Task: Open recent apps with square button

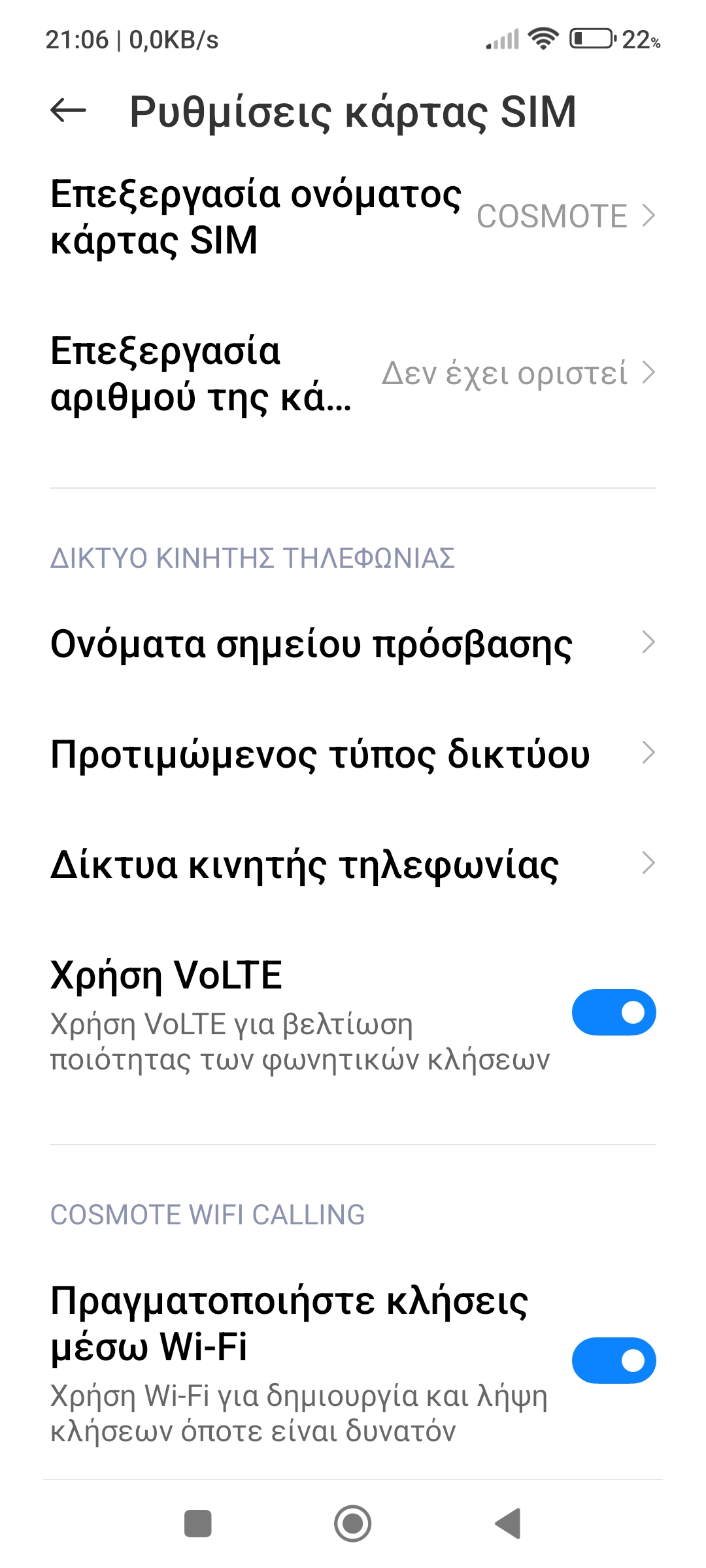Action: [197, 1524]
